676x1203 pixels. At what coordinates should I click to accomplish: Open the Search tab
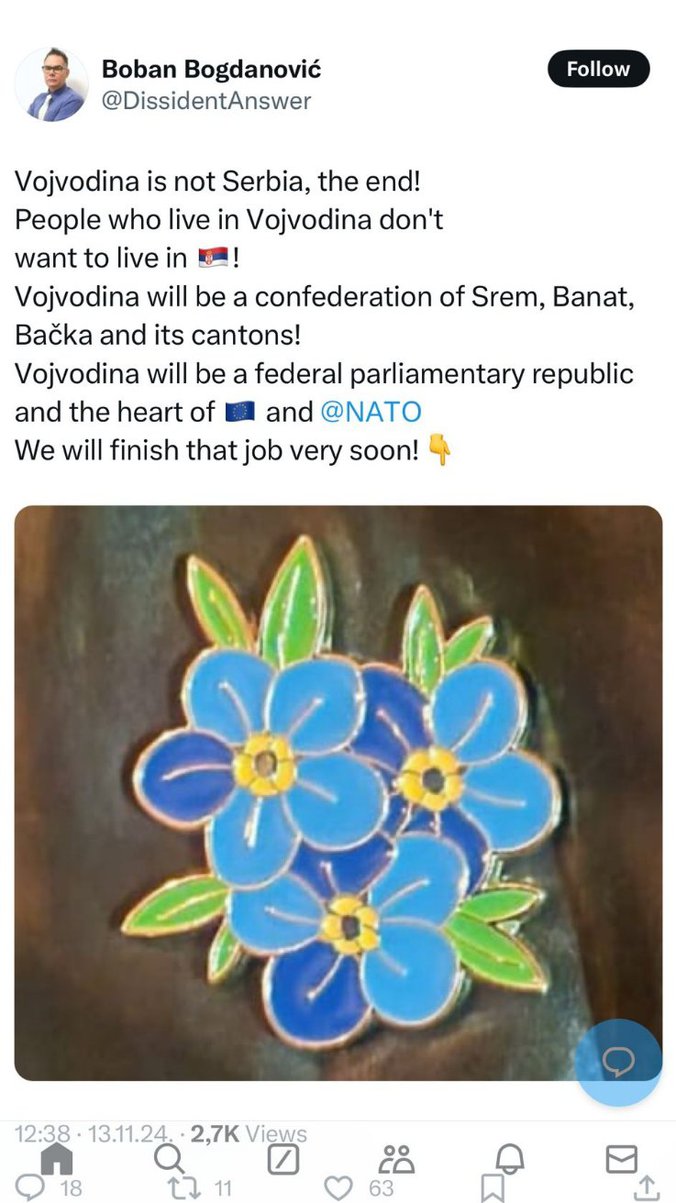click(x=170, y=1158)
